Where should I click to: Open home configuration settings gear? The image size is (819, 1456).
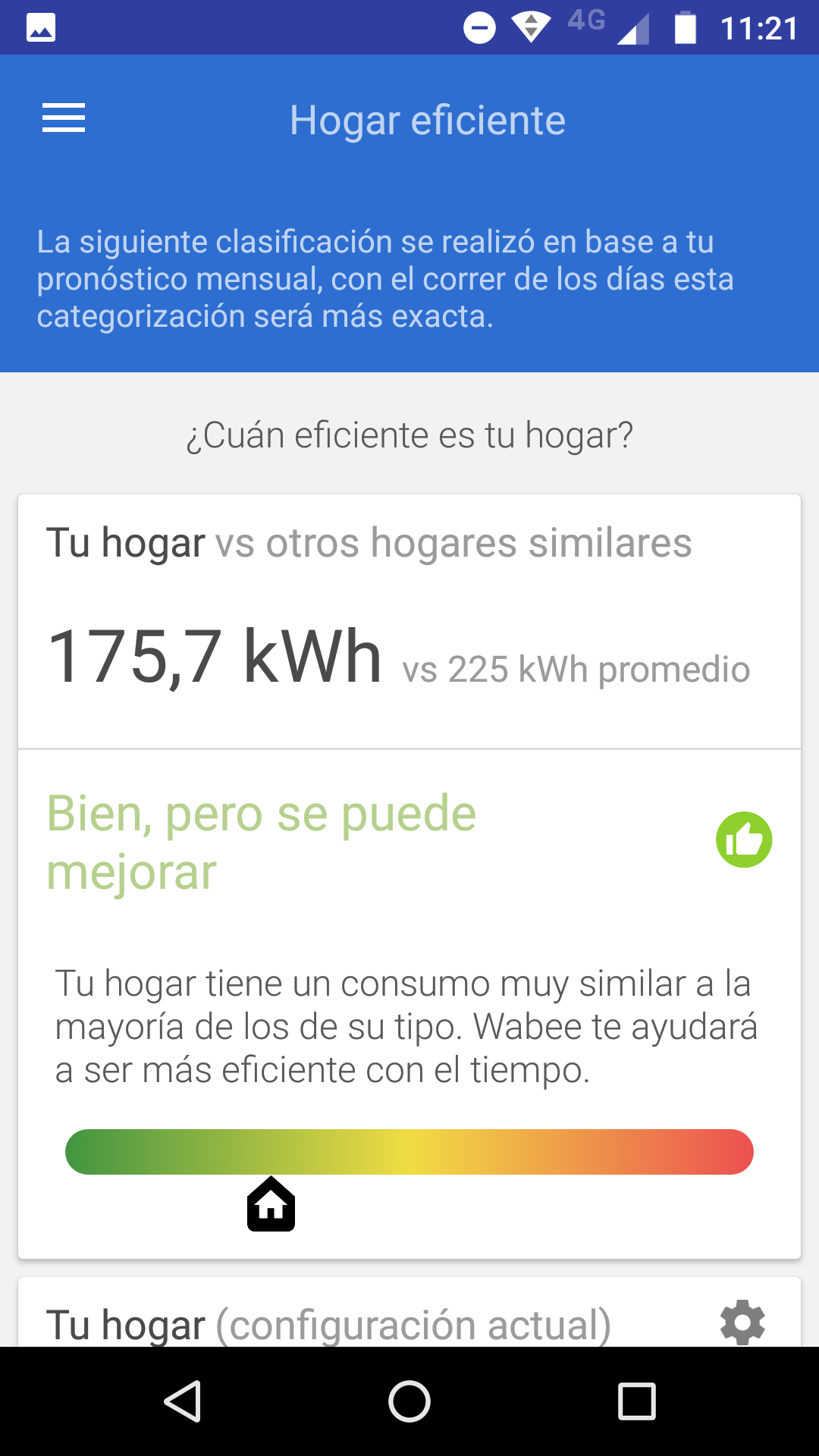click(742, 1323)
